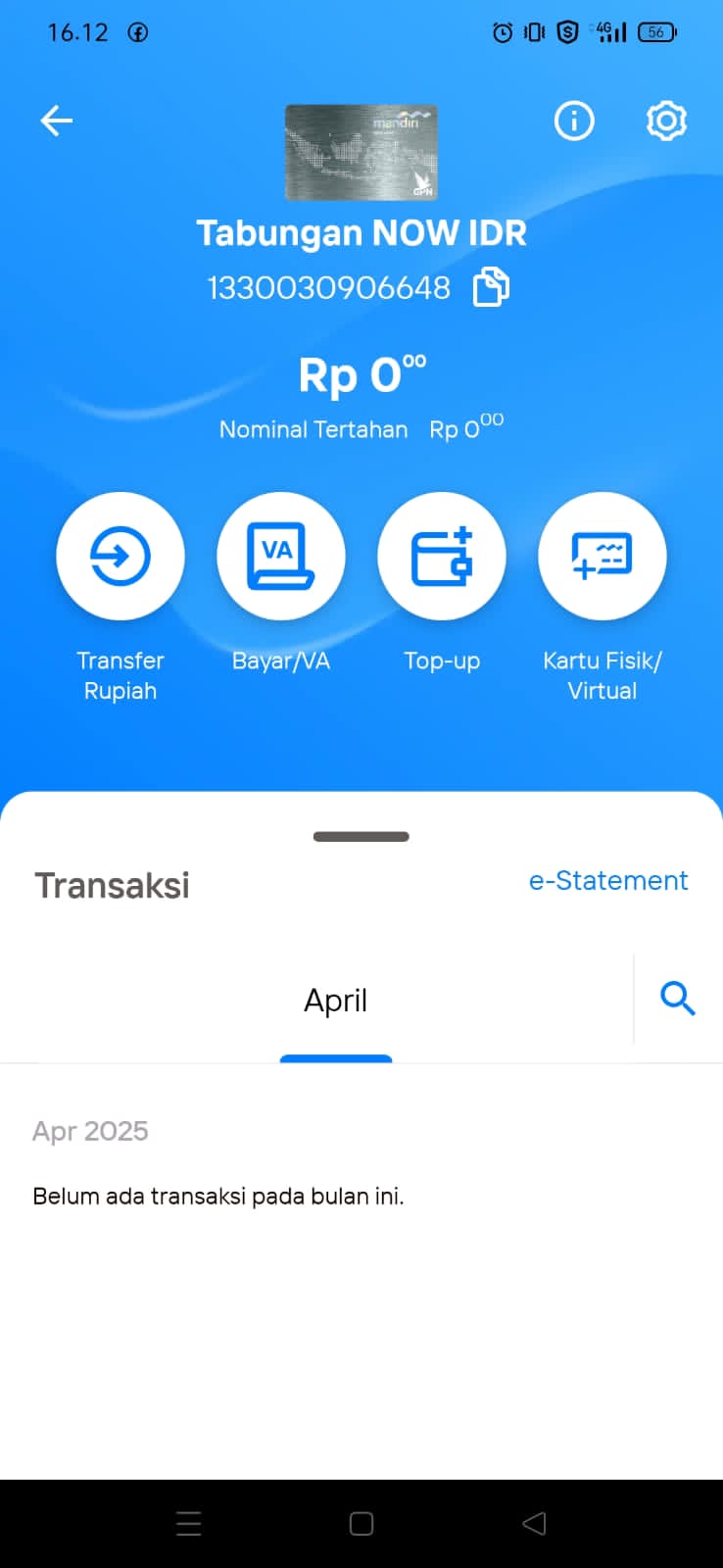
Task: Open Bayar/VA payment option
Action: pyautogui.click(x=281, y=556)
